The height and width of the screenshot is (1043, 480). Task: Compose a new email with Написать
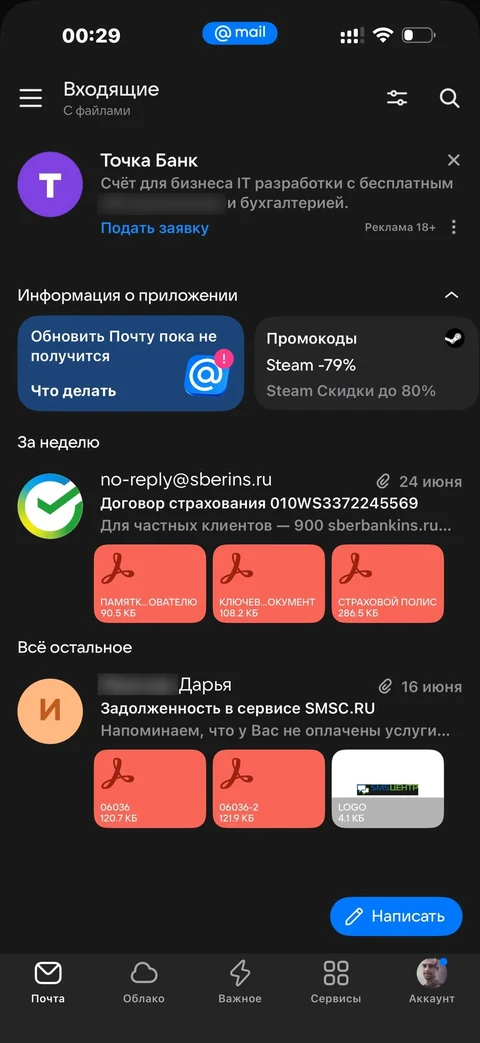coord(396,916)
